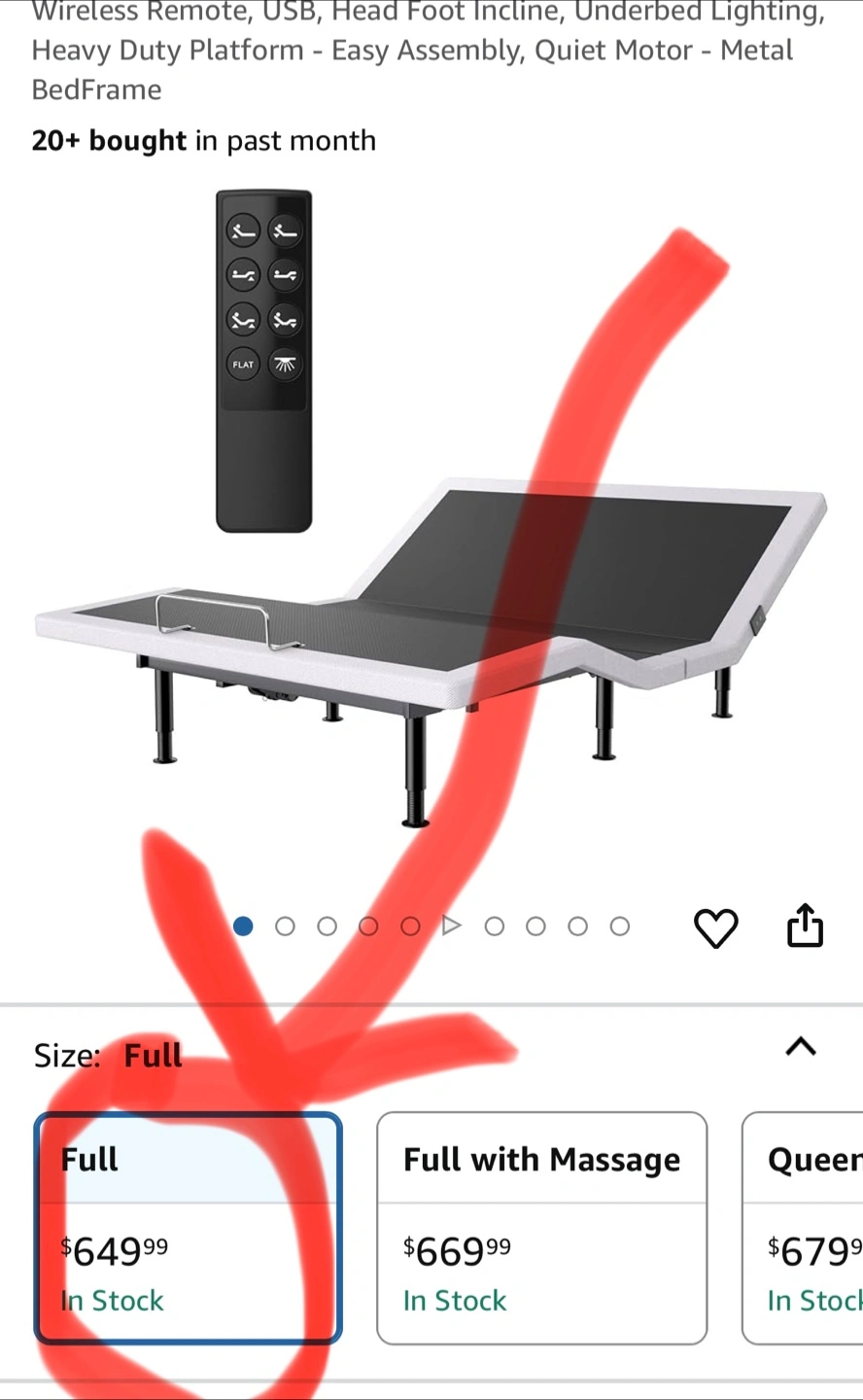The width and height of the screenshot is (863, 1400).
Task: Collapse the Size options section
Action: 801,1046
